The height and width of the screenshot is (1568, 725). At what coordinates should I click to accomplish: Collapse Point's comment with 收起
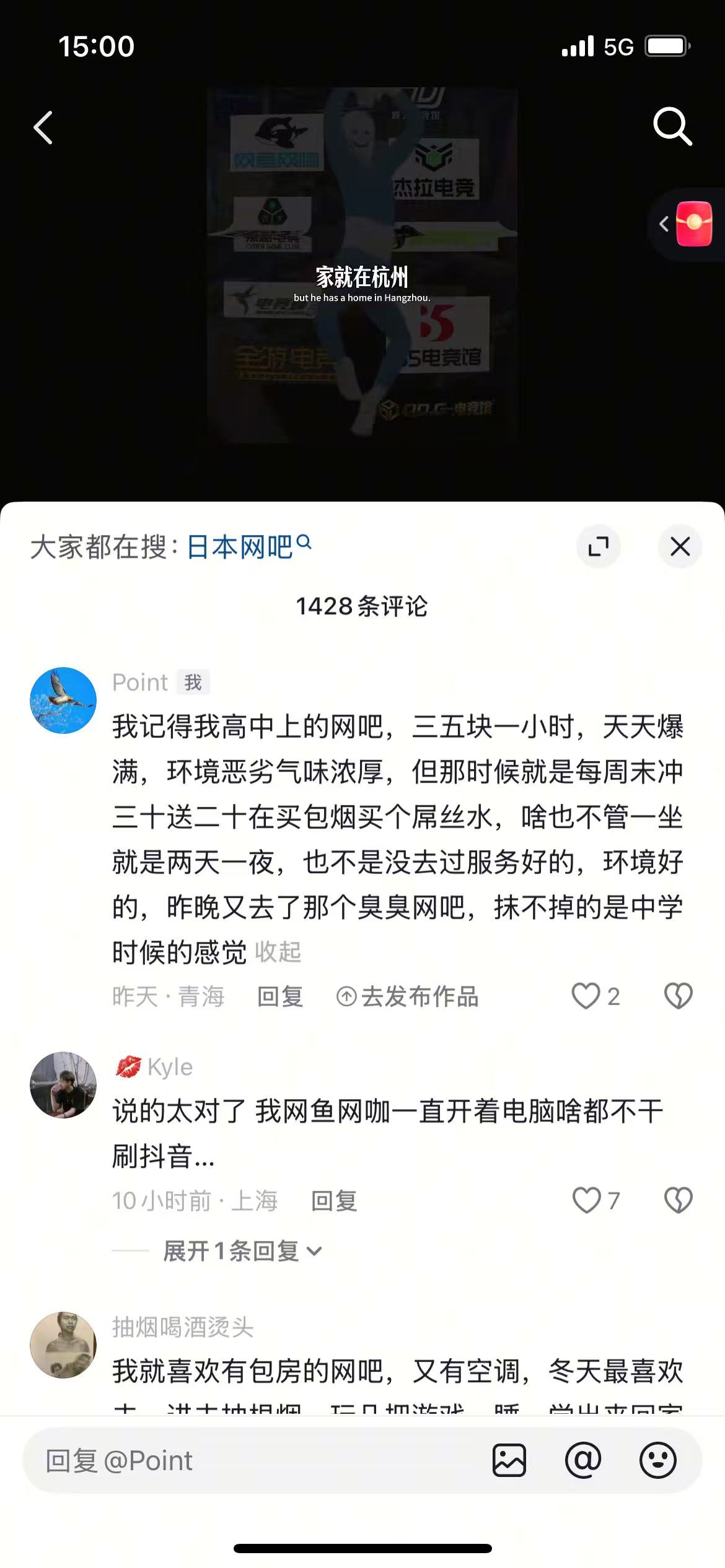click(x=278, y=952)
